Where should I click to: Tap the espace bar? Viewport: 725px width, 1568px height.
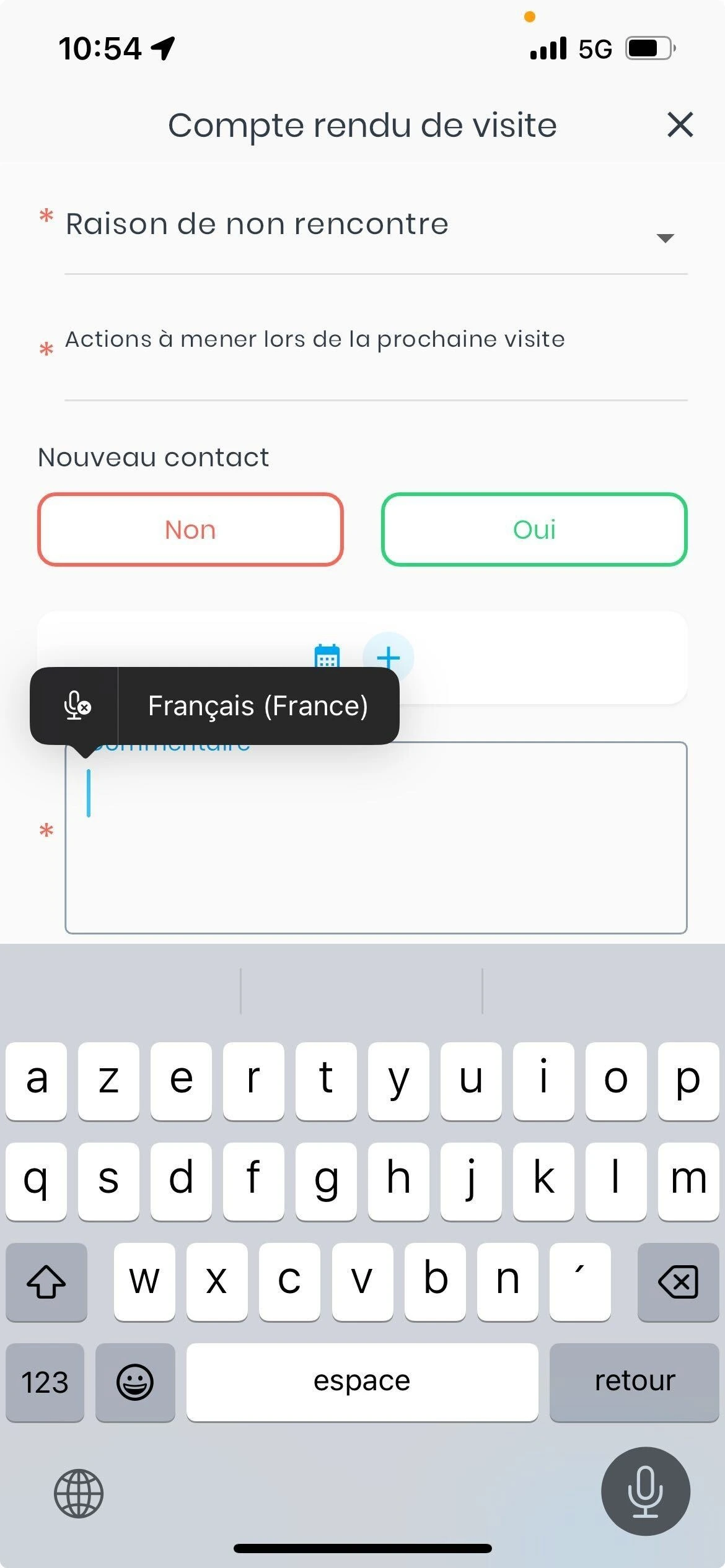click(x=362, y=1382)
